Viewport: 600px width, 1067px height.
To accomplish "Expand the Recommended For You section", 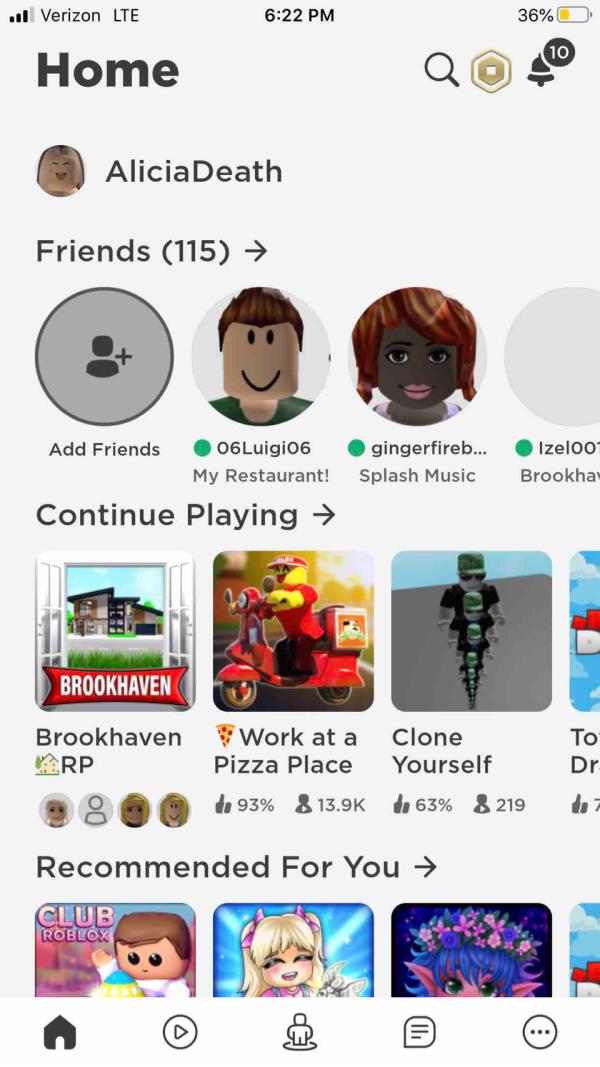I will 236,867.
